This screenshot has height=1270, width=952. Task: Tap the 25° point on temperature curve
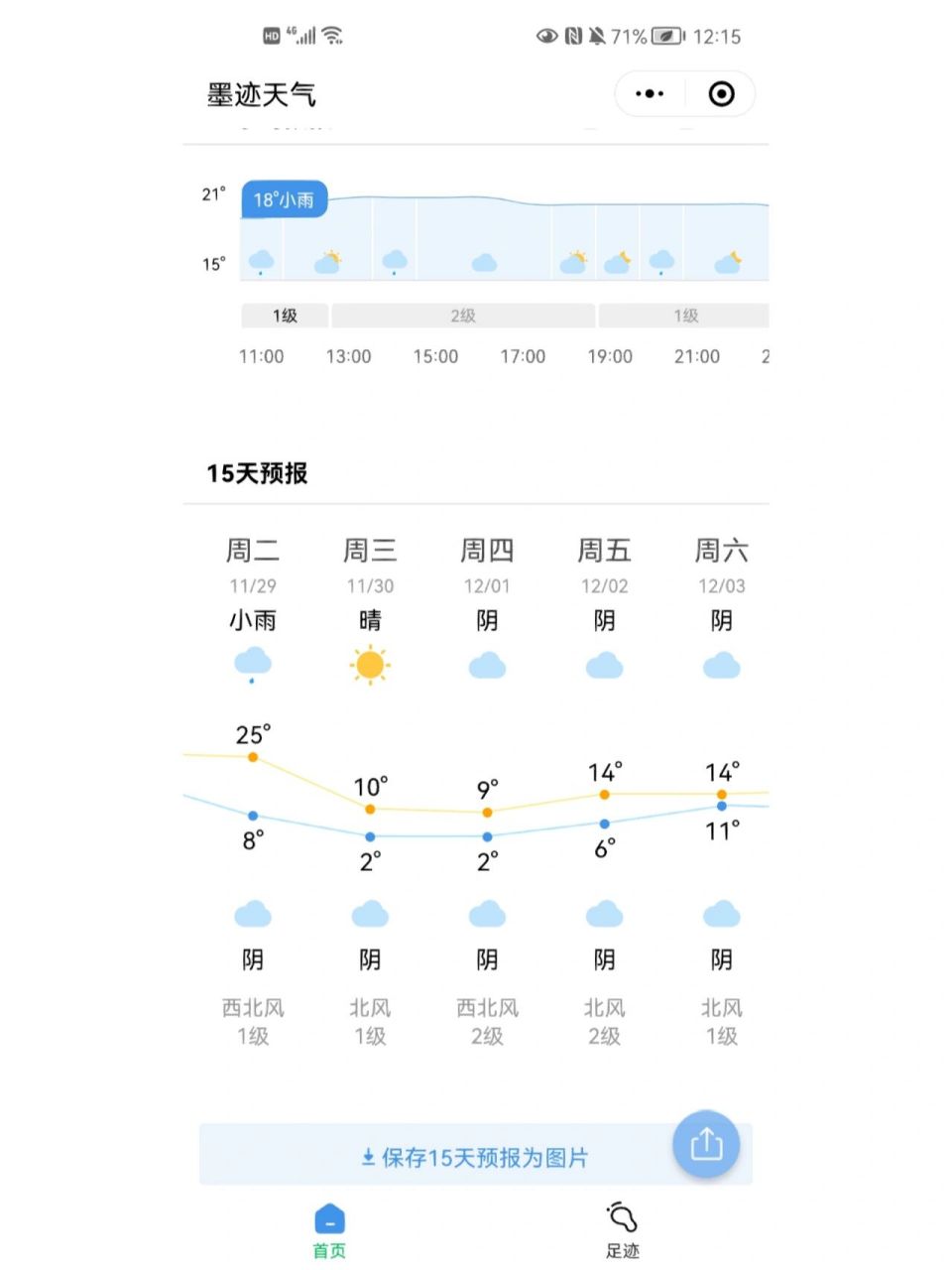pyautogui.click(x=253, y=756)
